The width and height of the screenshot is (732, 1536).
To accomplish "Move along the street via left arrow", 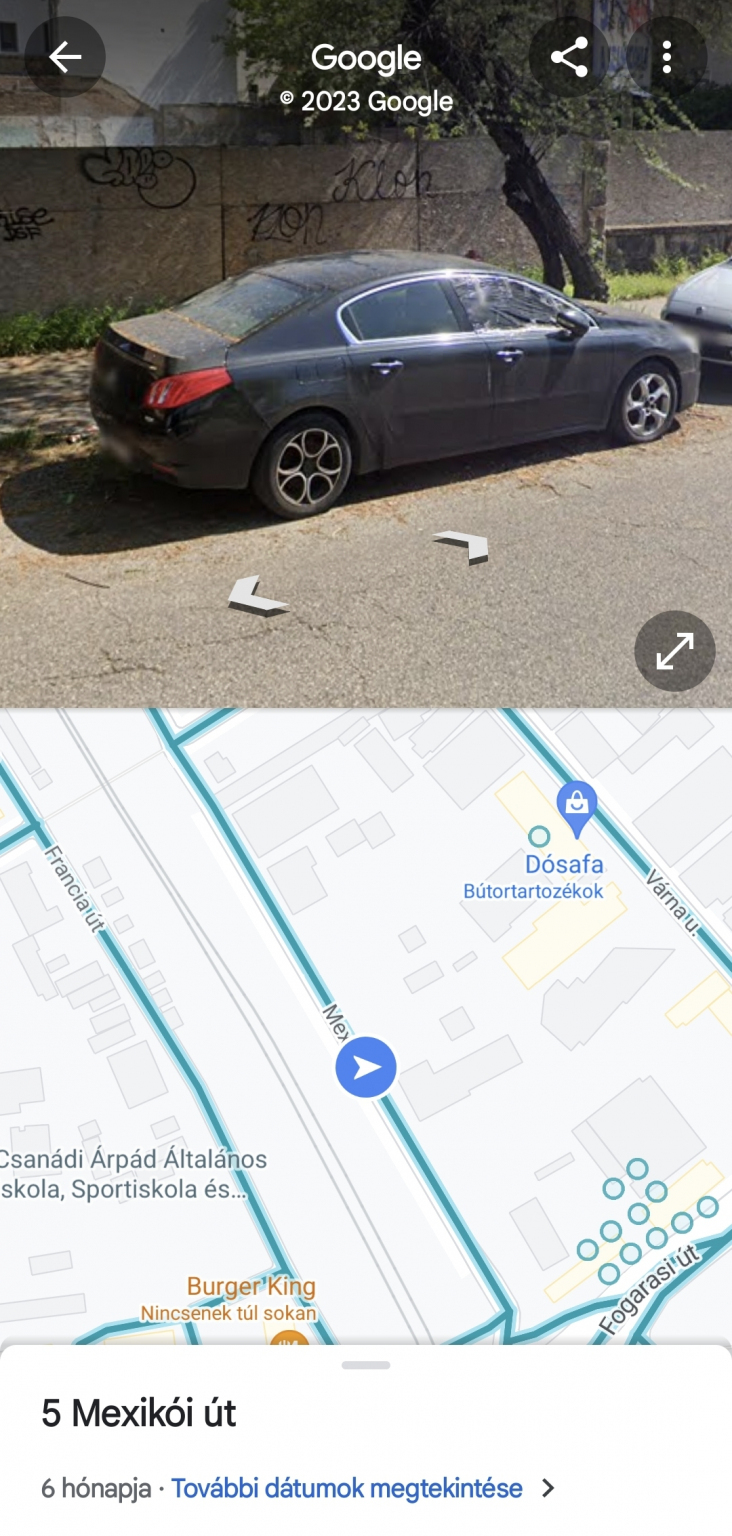I will pos(256,596).
